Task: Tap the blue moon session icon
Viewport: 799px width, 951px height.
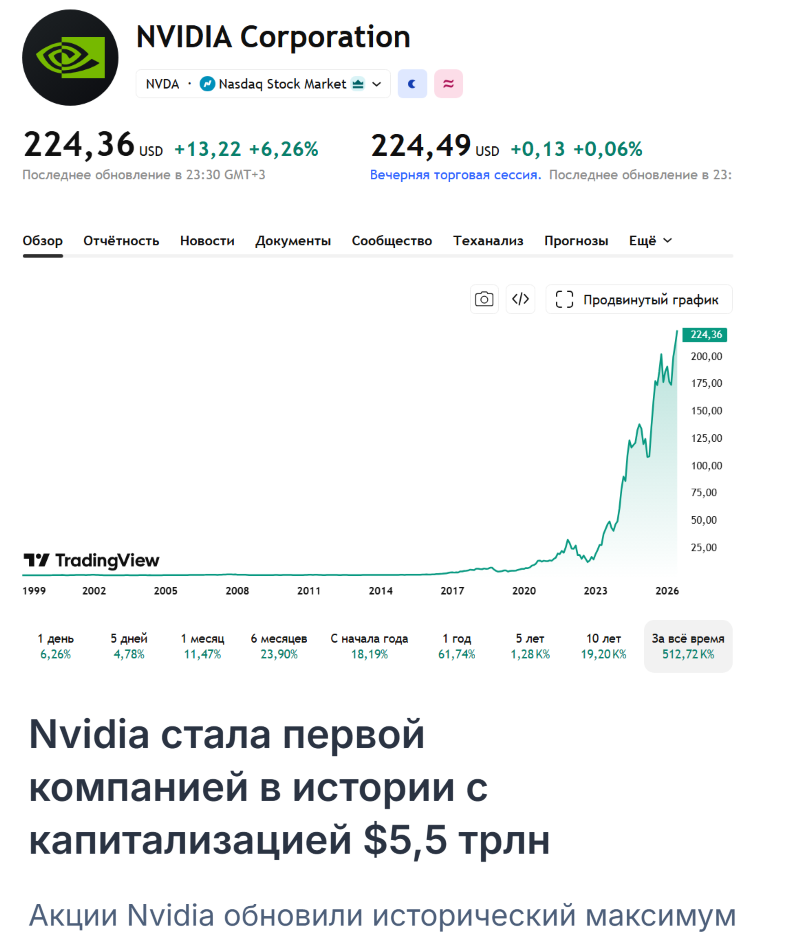Action: click(412, 84)
